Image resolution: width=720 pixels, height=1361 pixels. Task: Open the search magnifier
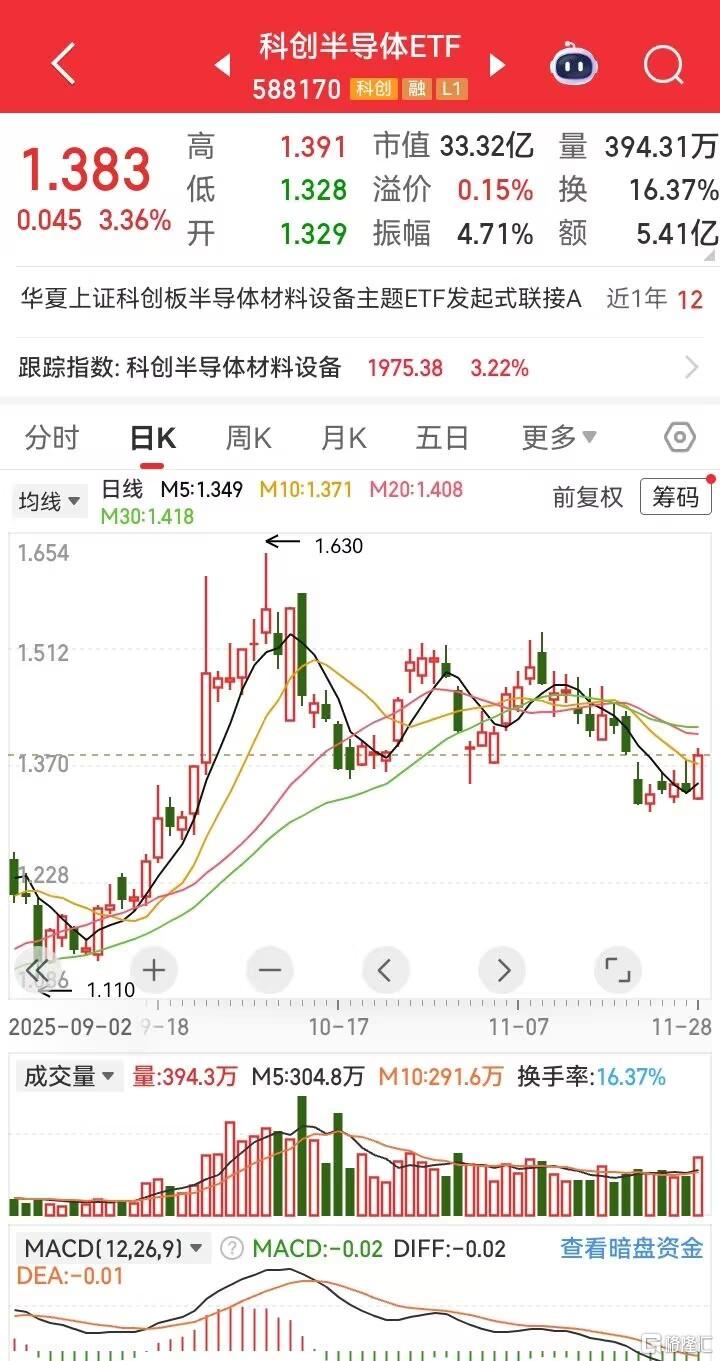coord(662,66)
